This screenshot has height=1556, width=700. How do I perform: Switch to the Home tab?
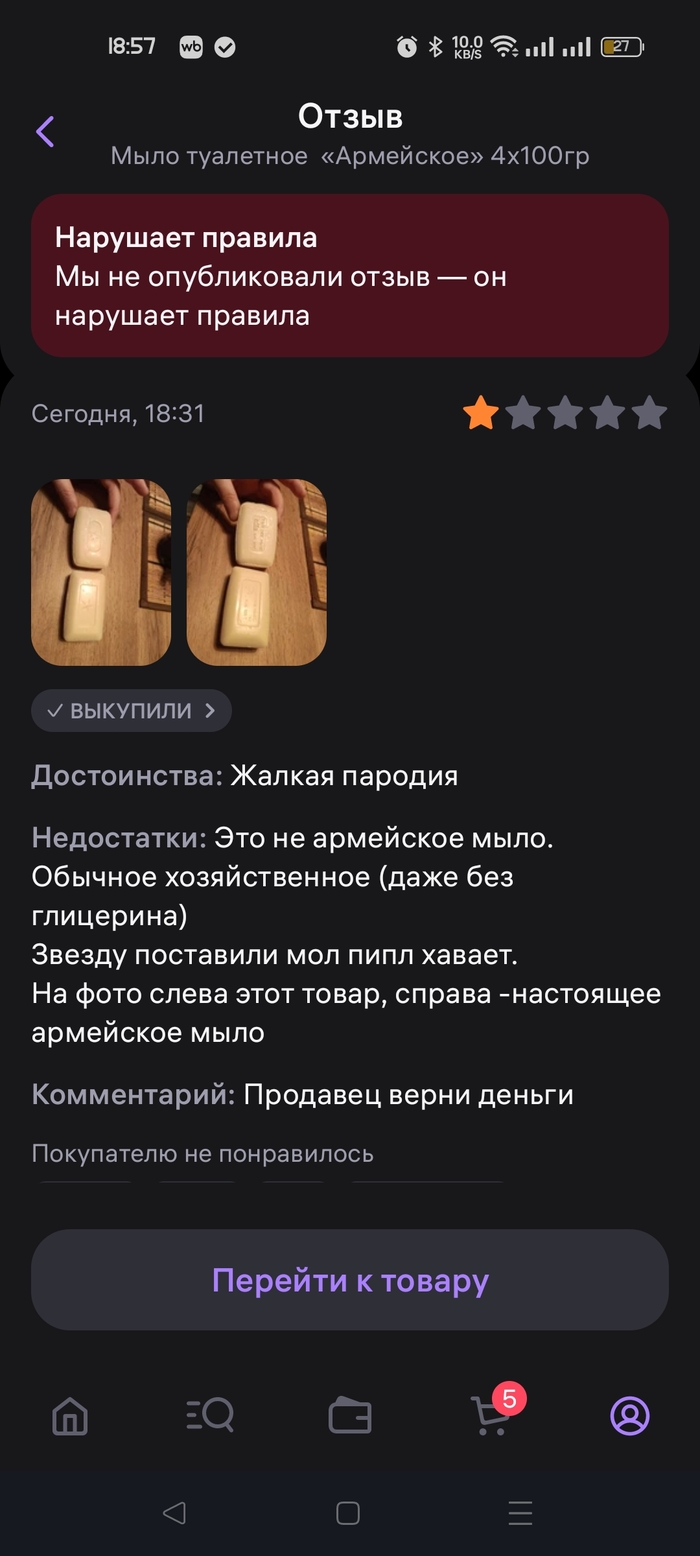70,1416
